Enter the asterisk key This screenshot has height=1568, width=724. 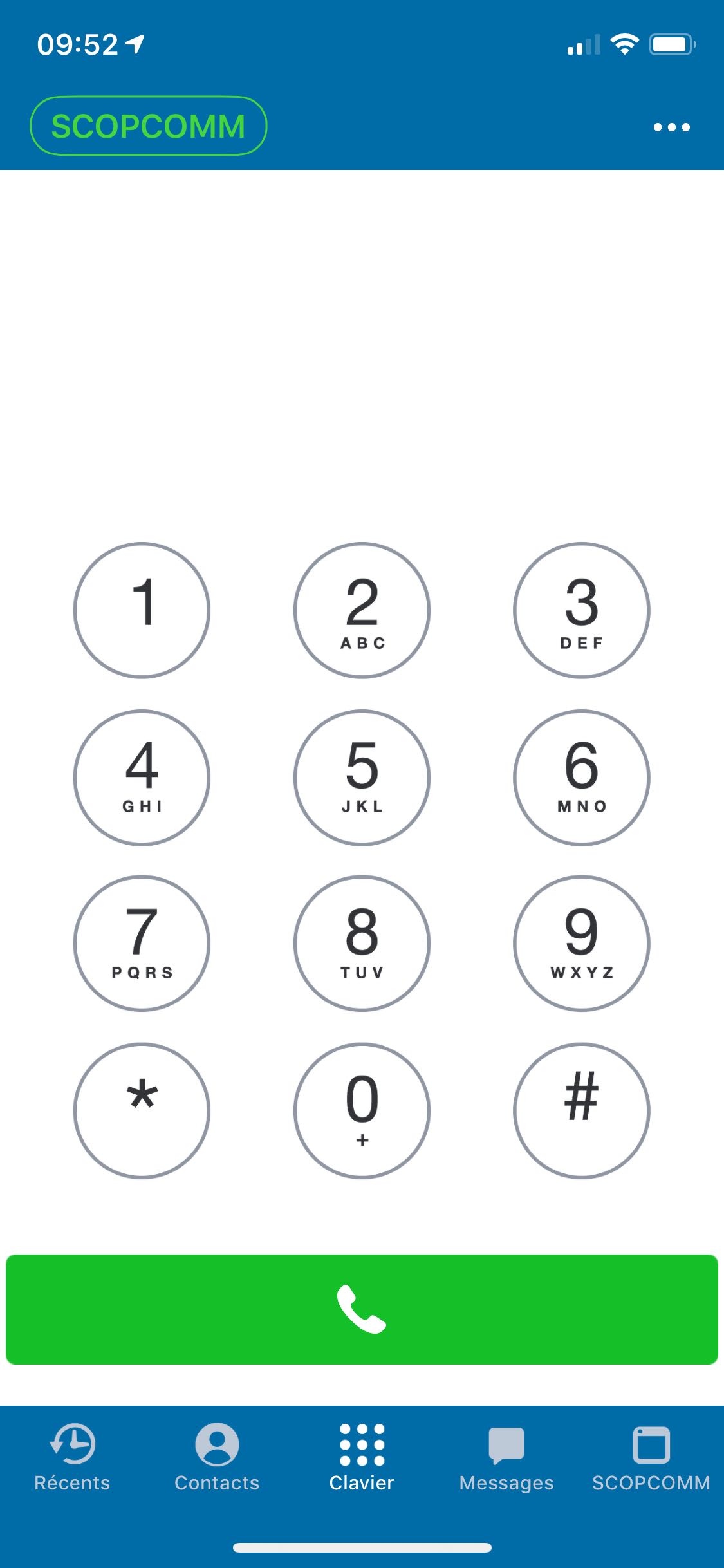click(x=142, y=1111)
